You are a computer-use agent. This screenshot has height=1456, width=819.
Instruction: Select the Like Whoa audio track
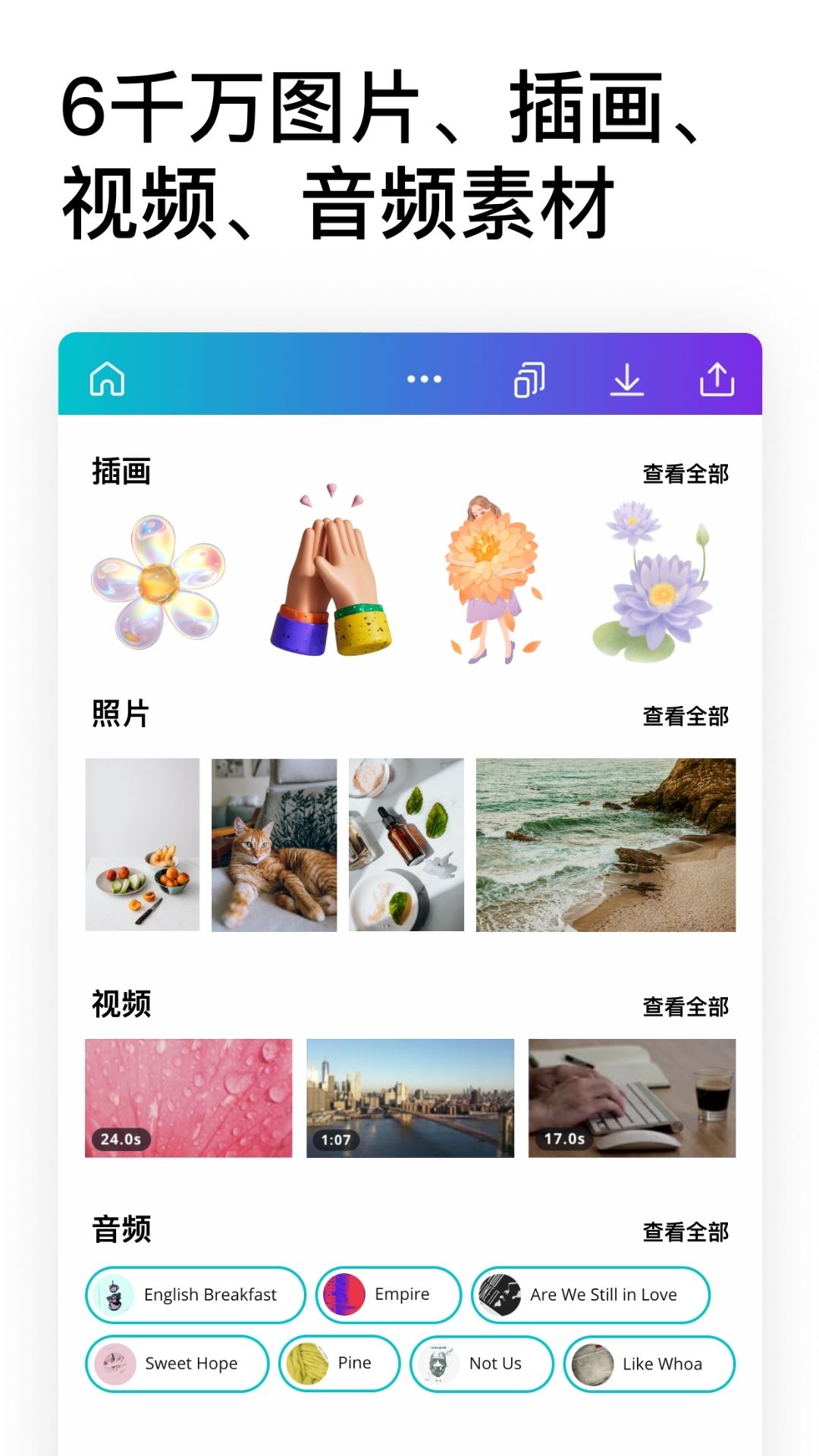point(648,1363)
